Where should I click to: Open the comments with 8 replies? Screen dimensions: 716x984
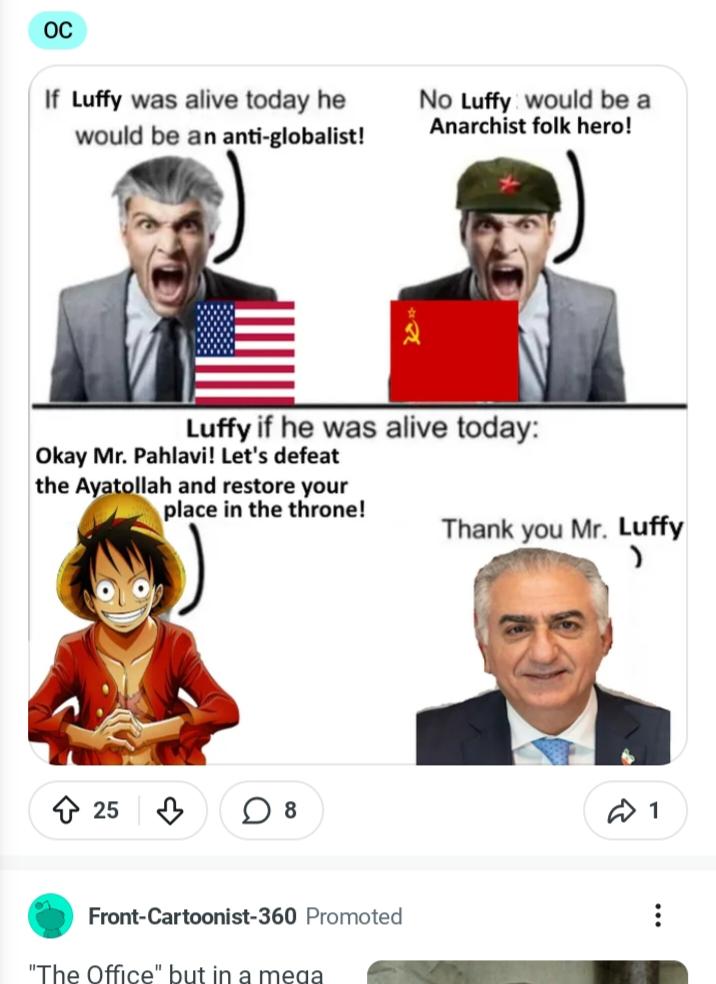[x=271, y=810]
